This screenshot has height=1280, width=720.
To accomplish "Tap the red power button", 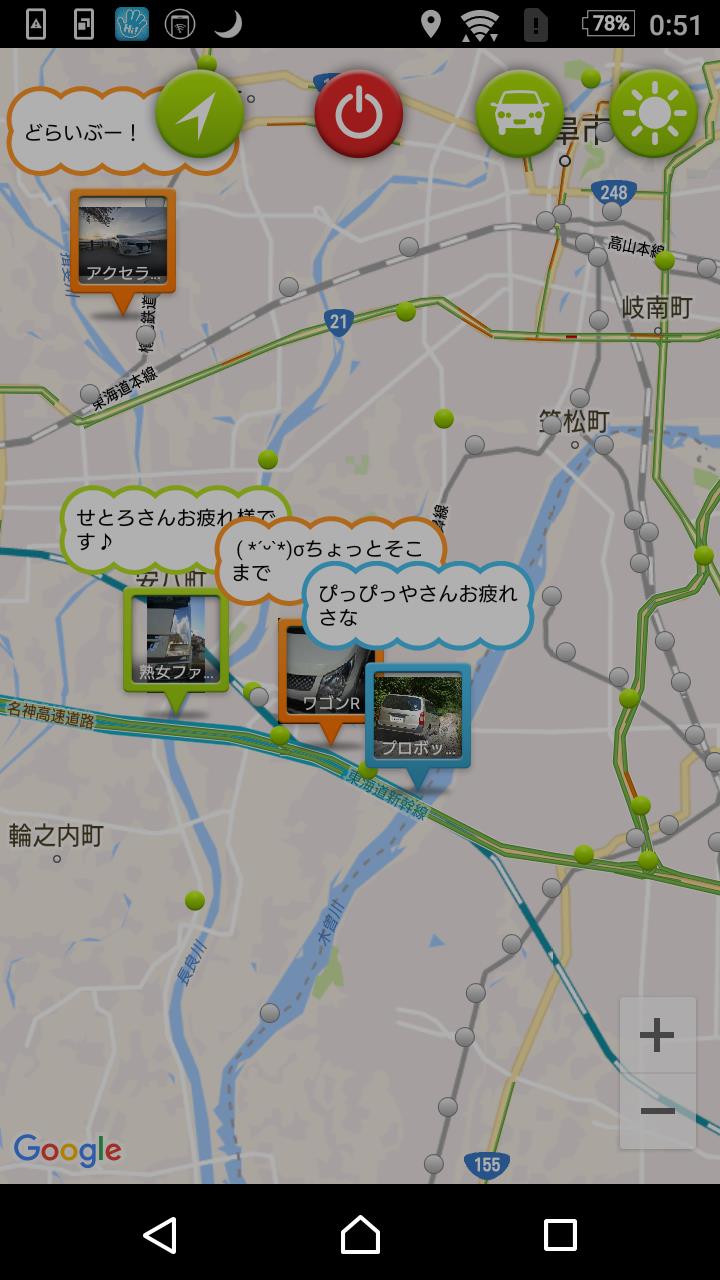I will (358, 114).
